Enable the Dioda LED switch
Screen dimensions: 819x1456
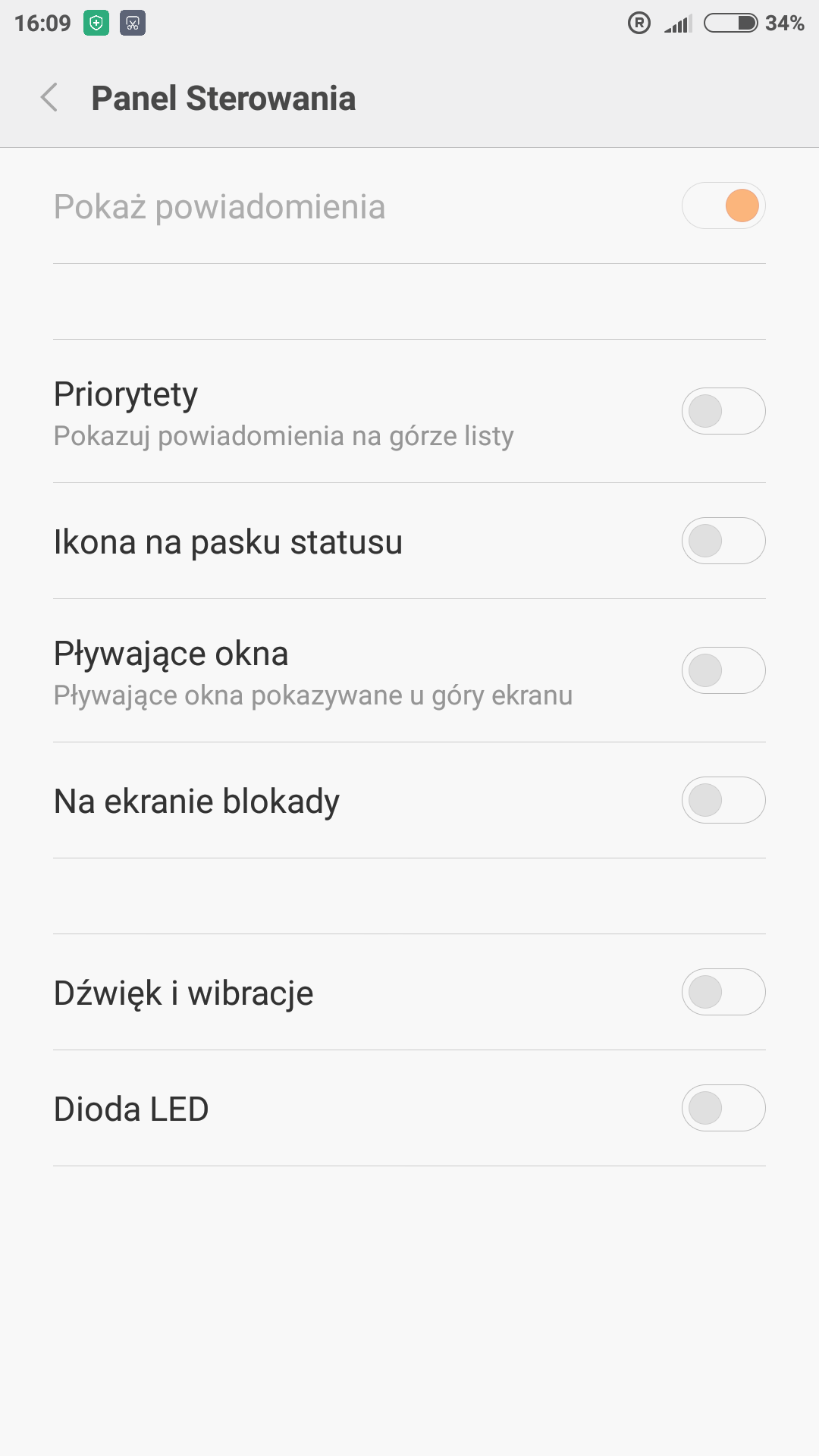click(723, 1108)
